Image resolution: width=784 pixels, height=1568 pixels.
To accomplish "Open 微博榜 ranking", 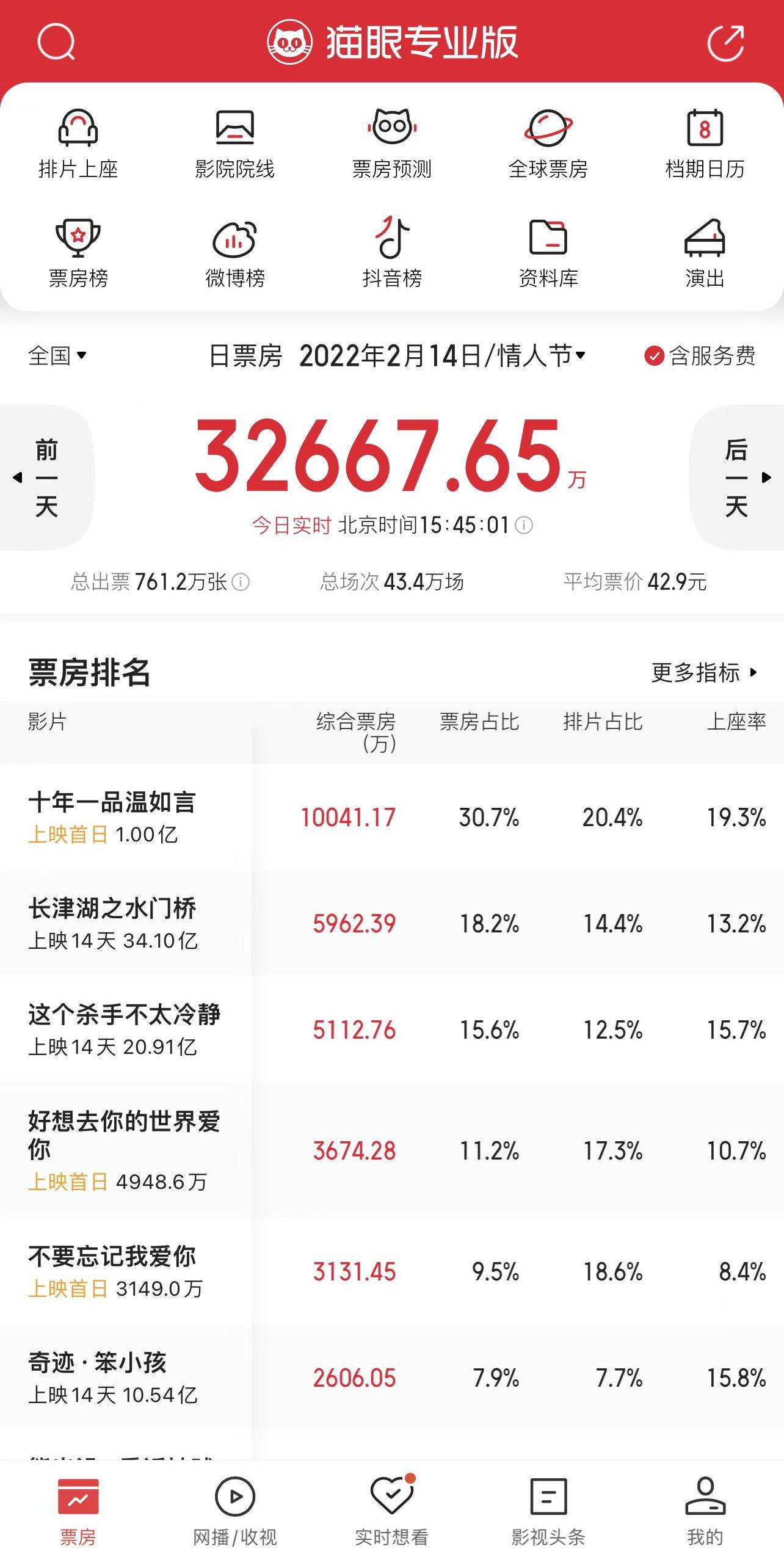I will [235, 253].
